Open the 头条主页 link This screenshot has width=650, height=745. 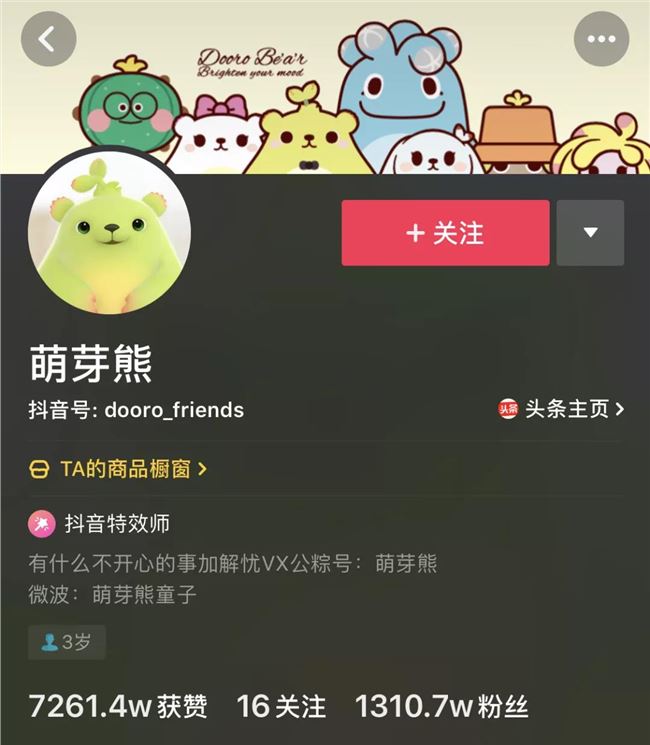pos(561,409)
